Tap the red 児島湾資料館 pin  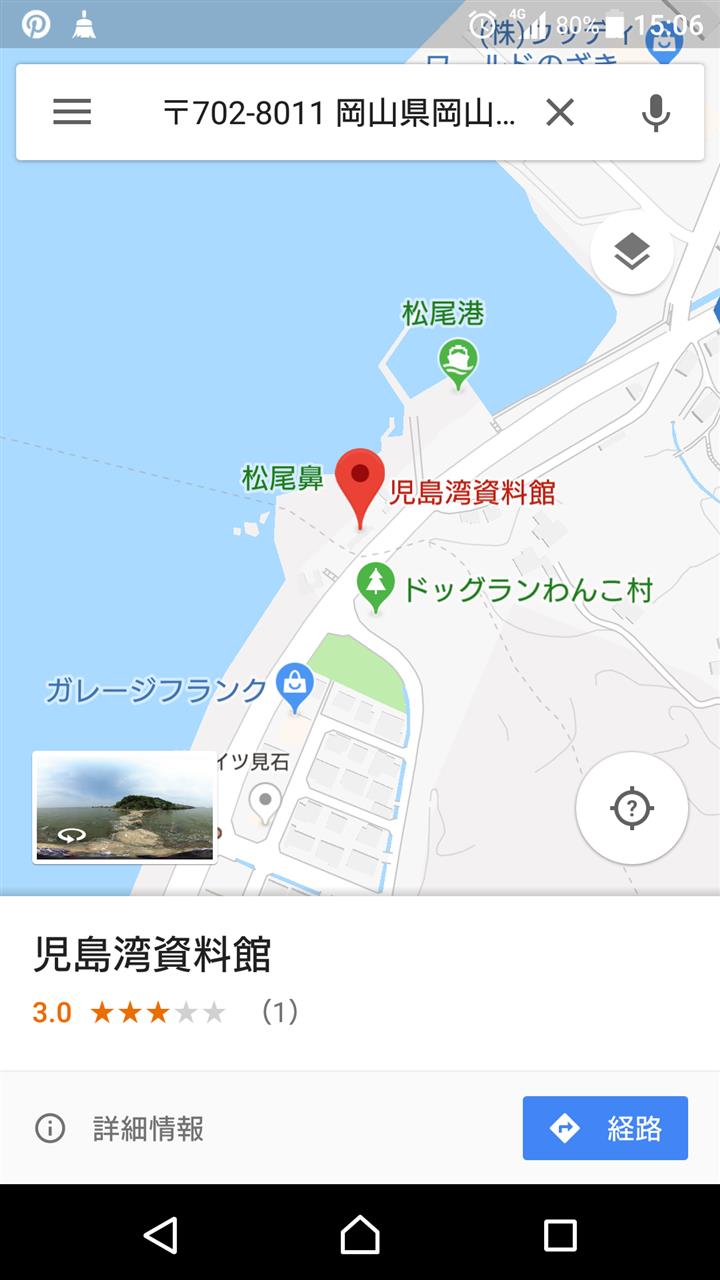[359, 487]
